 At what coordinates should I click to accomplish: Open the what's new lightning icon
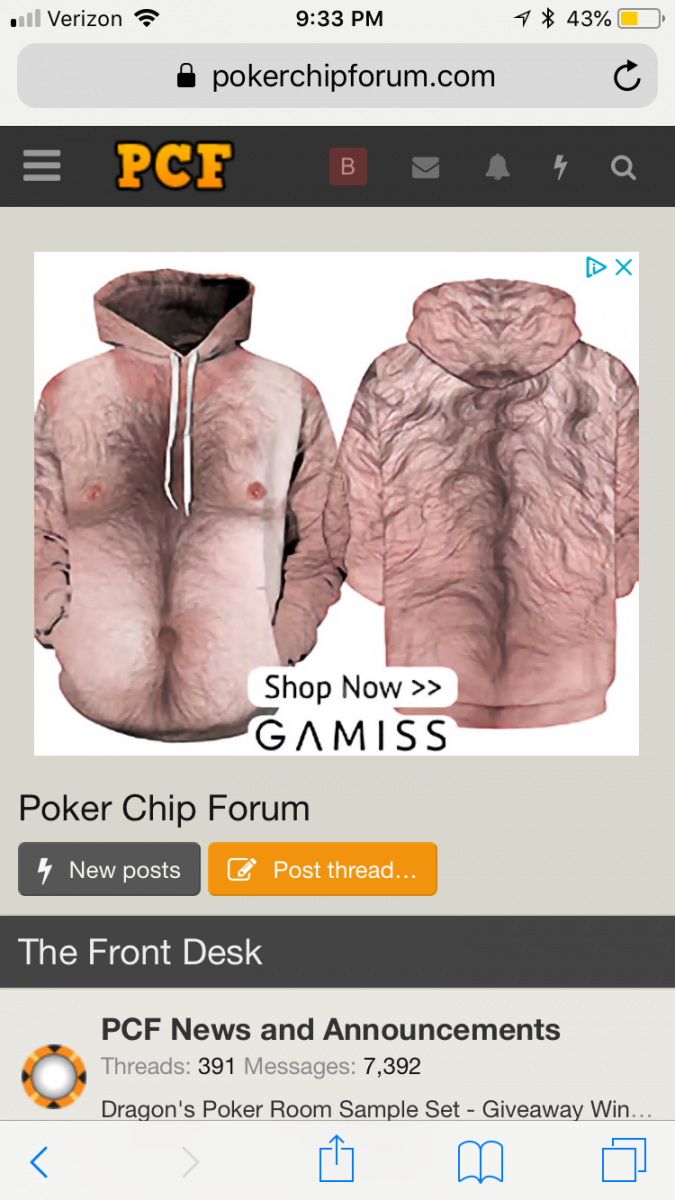point(560,168)
